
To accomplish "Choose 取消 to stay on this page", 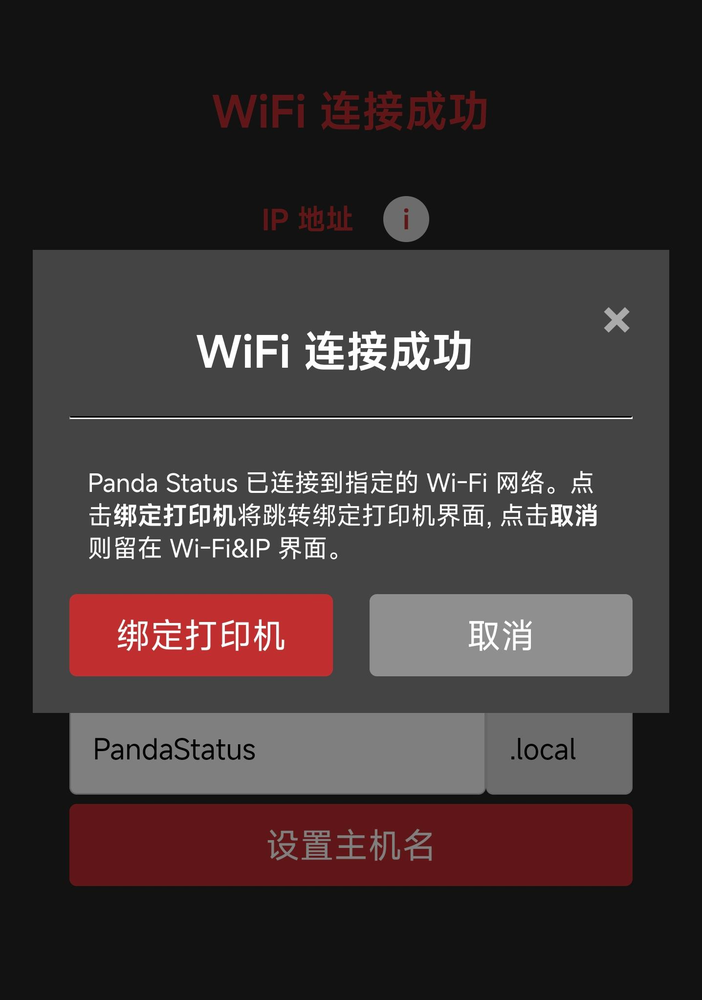I will [500, 636].
